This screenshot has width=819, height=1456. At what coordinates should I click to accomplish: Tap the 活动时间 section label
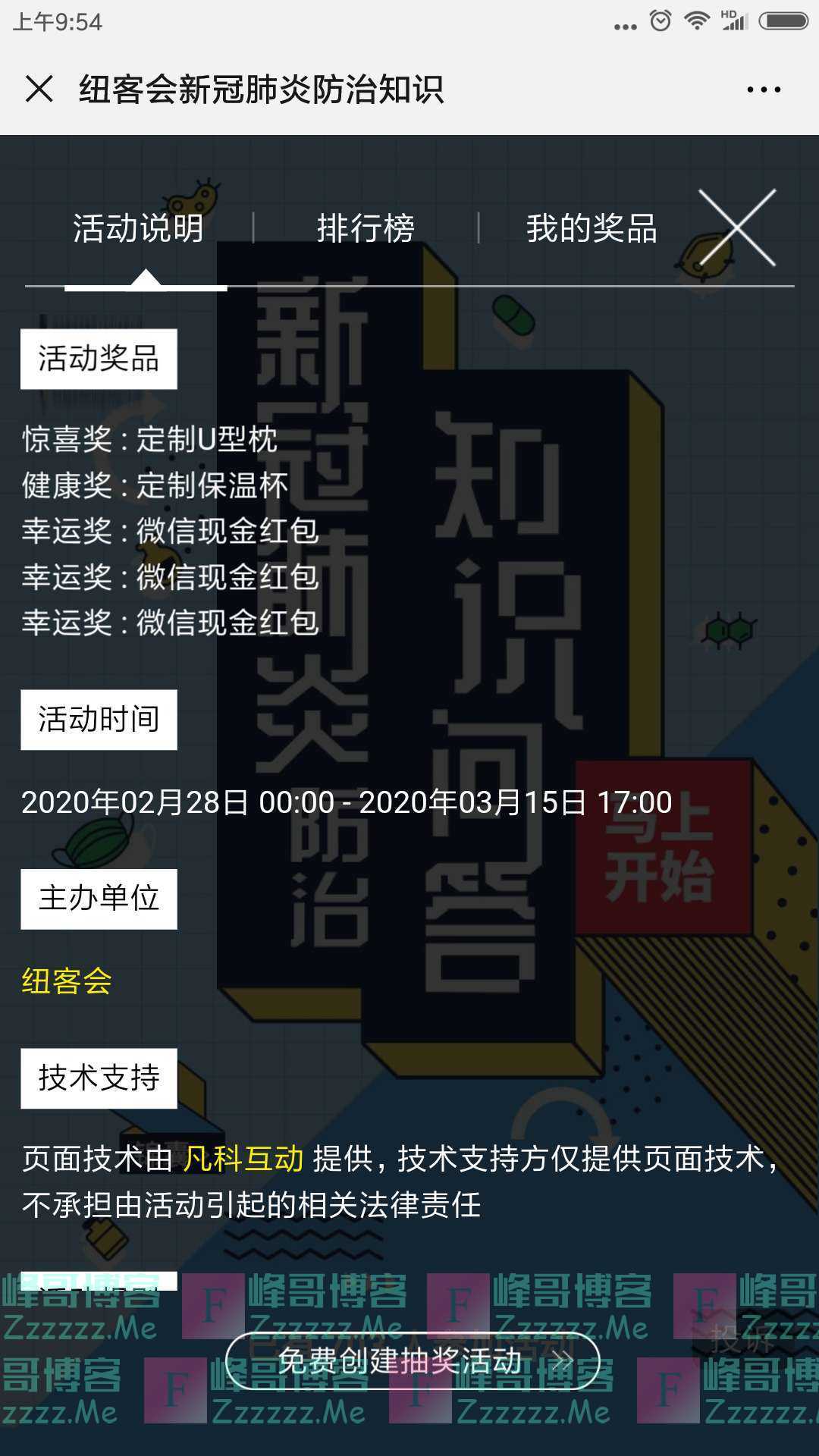99,717
